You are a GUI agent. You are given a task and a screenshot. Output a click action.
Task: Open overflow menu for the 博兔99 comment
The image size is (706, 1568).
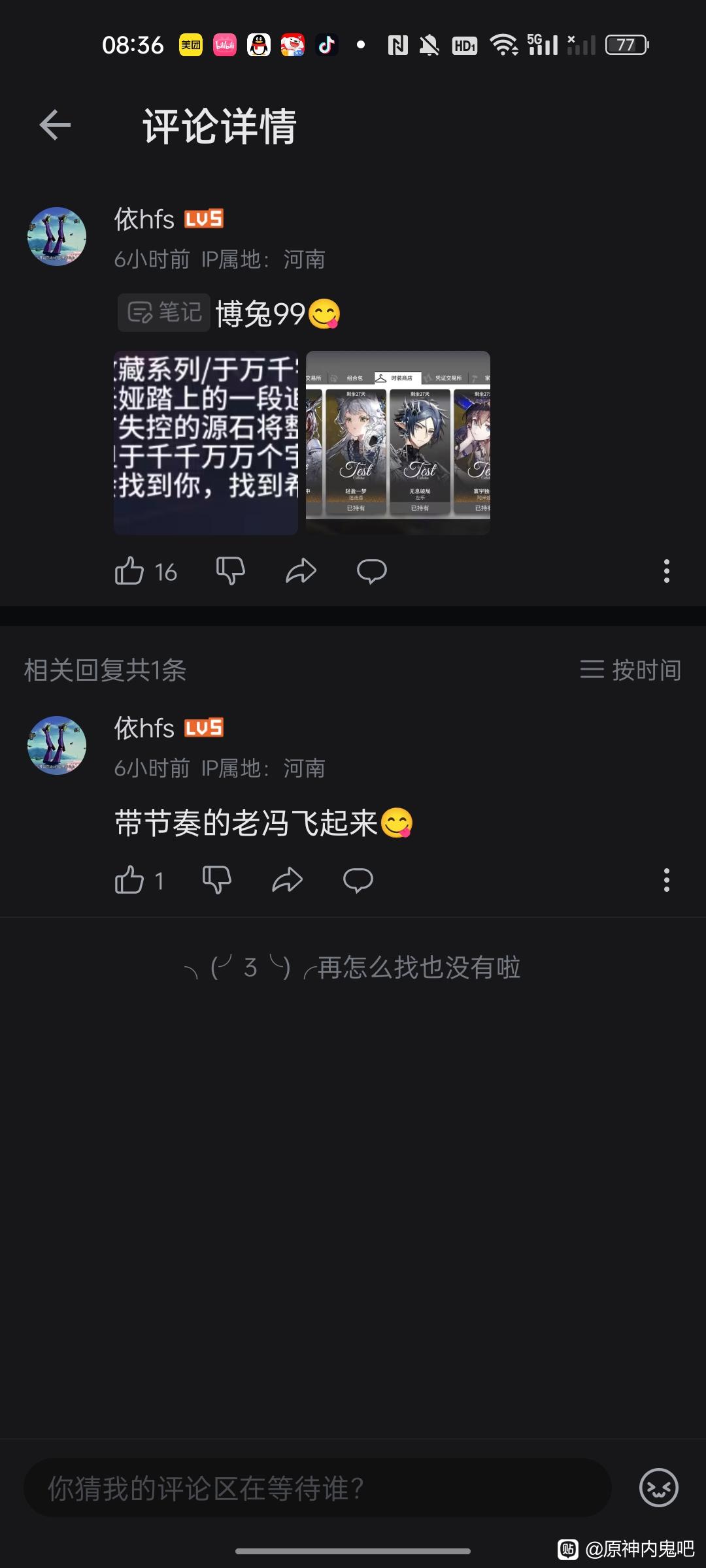(x=666, y=571)
